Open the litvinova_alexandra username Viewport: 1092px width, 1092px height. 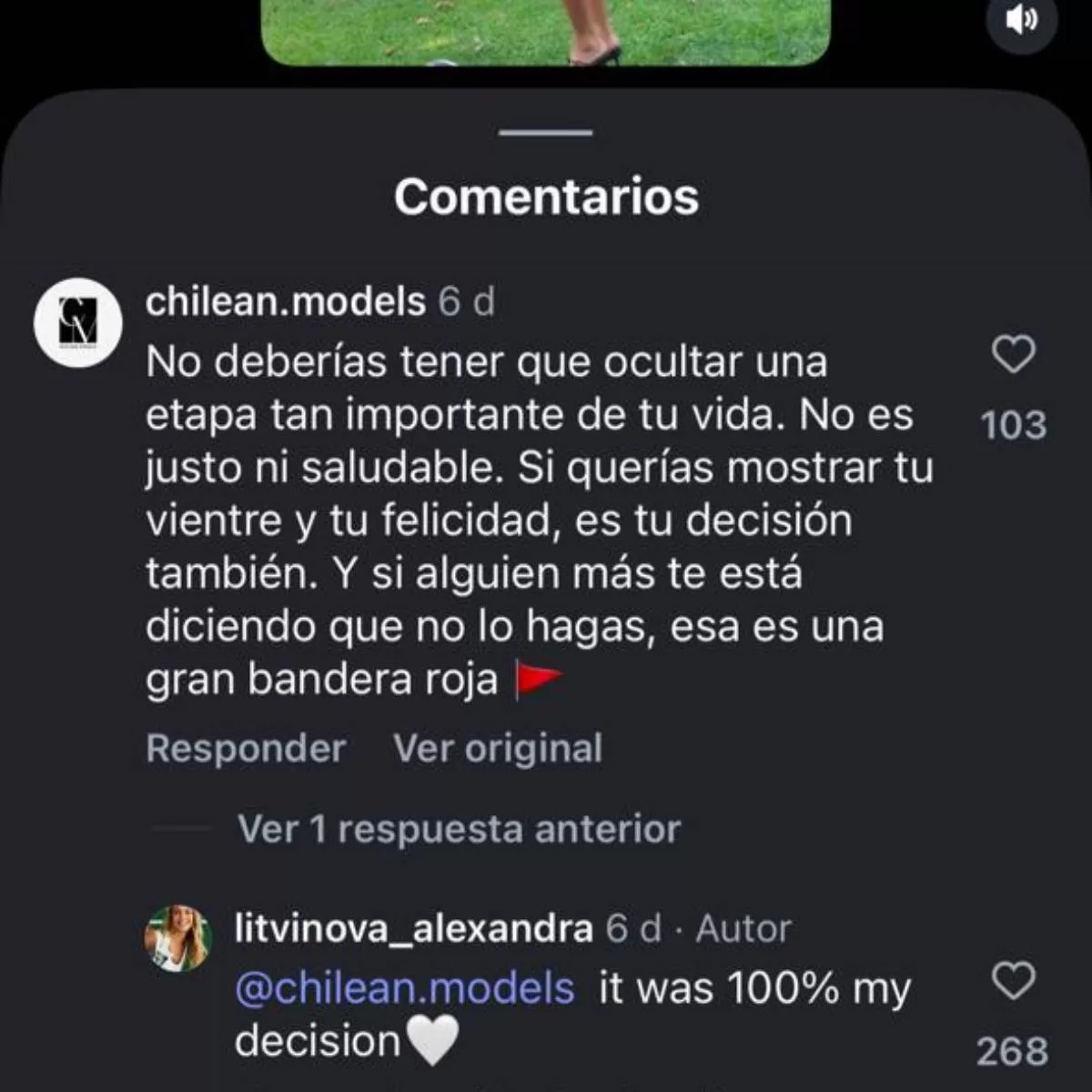[414, 928]
